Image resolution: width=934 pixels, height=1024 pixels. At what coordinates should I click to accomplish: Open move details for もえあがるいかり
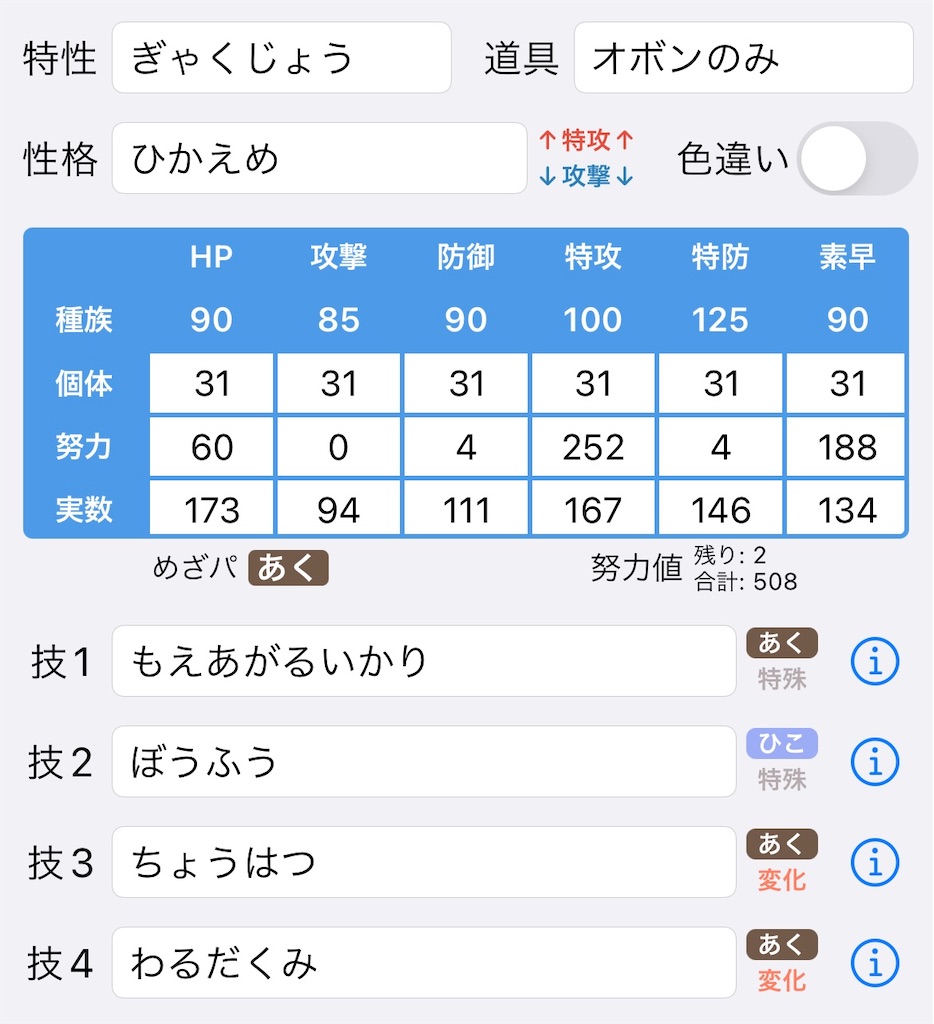[x=874, y=661]
